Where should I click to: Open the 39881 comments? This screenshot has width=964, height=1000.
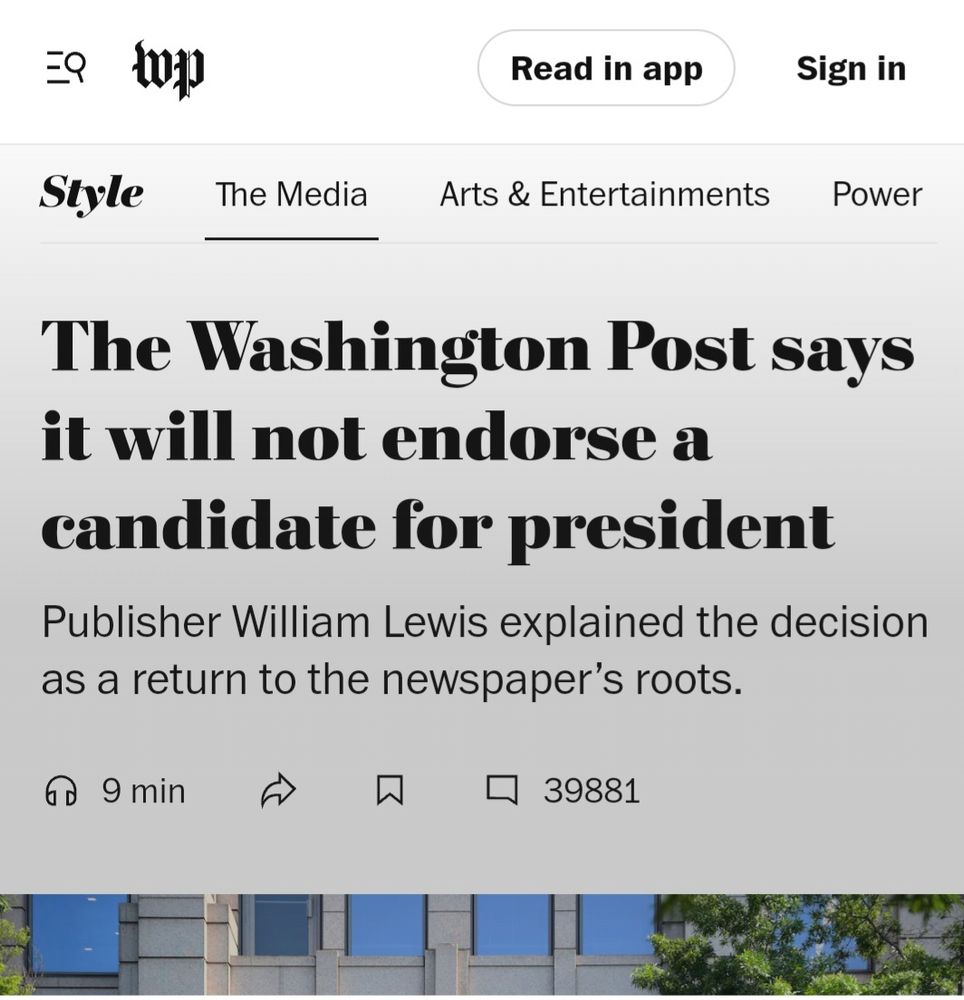coord(563,791)
